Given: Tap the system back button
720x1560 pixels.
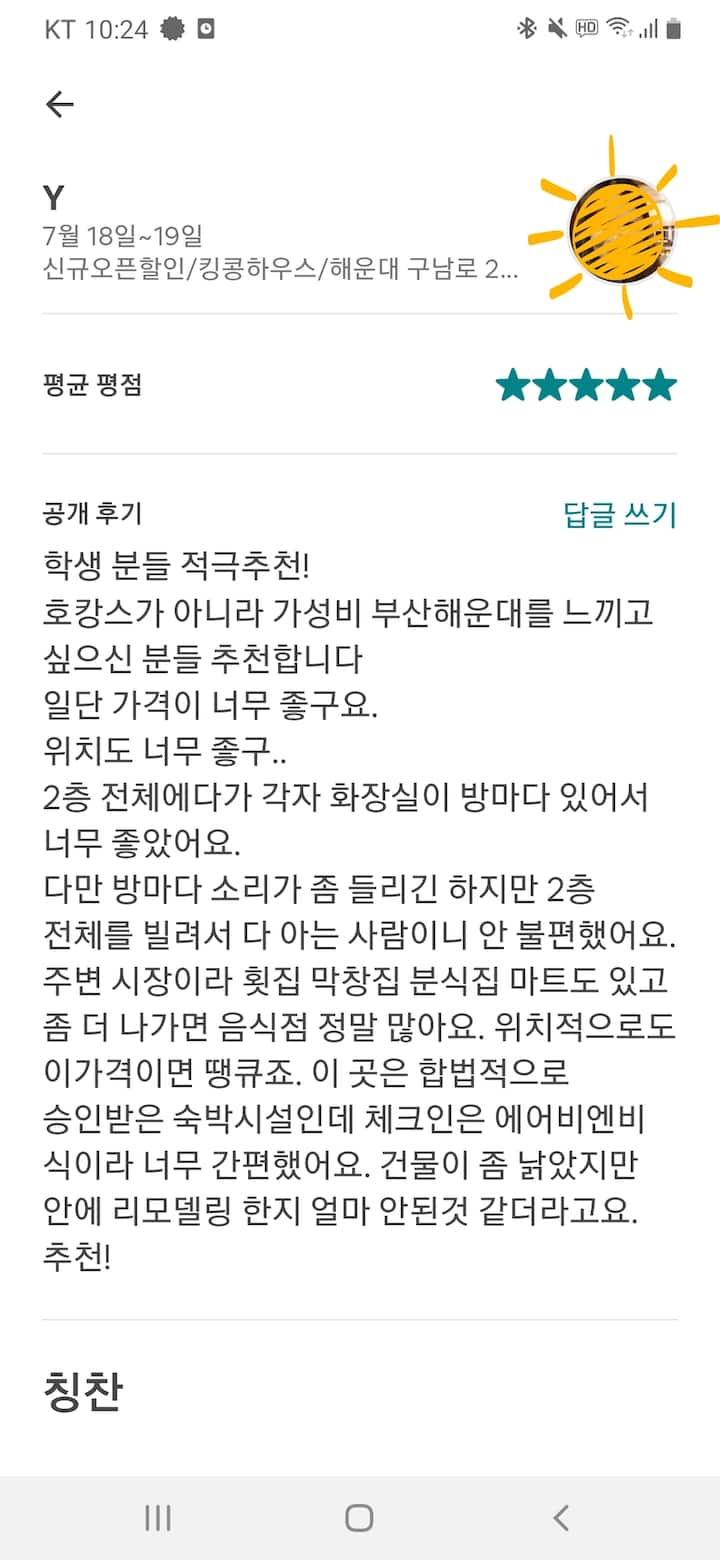Looking at the screenshot, I should click(561, 1517).
